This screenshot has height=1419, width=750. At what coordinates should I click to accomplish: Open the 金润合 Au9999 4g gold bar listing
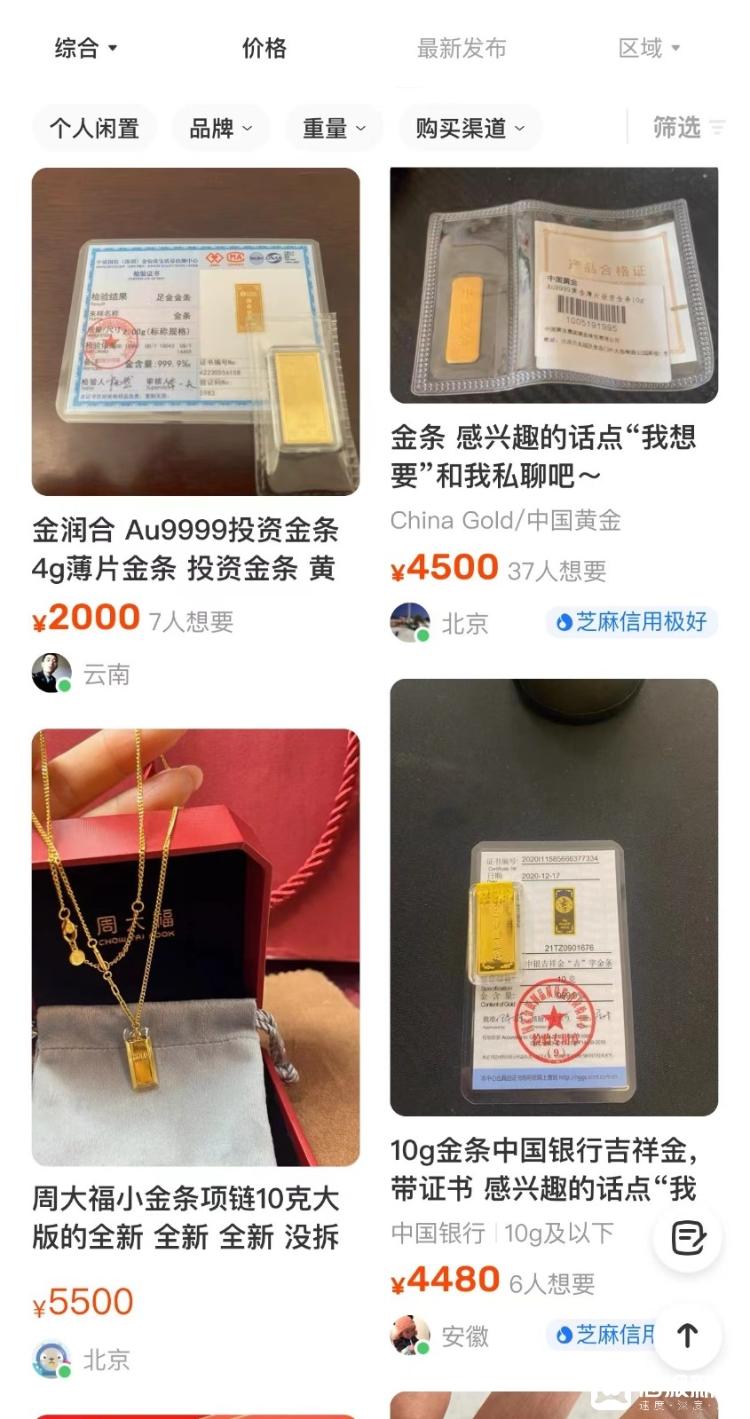(x=195, y=332)
